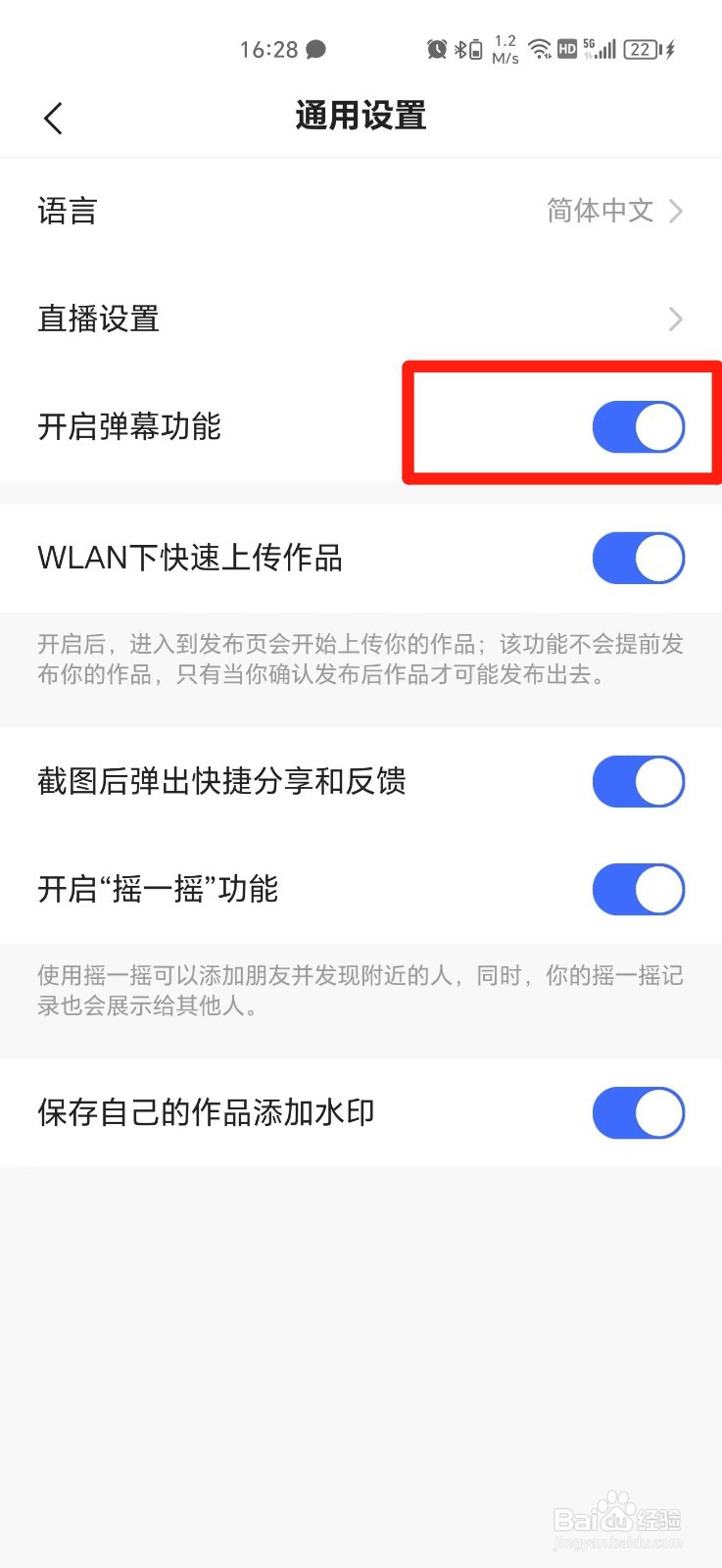Open 直播设置 via its chevron

point(676,318)
